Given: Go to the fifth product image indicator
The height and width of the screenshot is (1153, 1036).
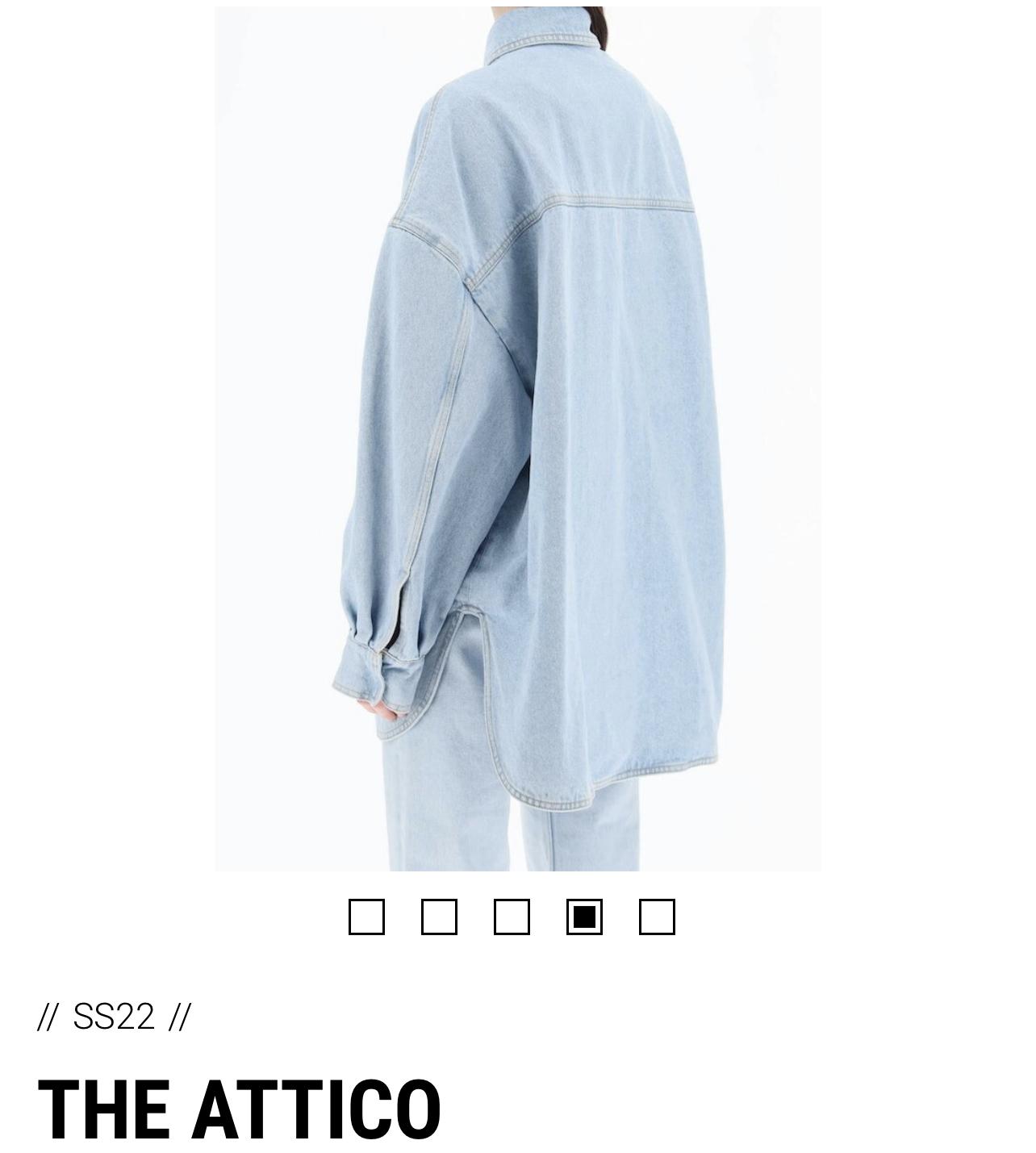Looking at the screenshot, I should pos(657,917).
